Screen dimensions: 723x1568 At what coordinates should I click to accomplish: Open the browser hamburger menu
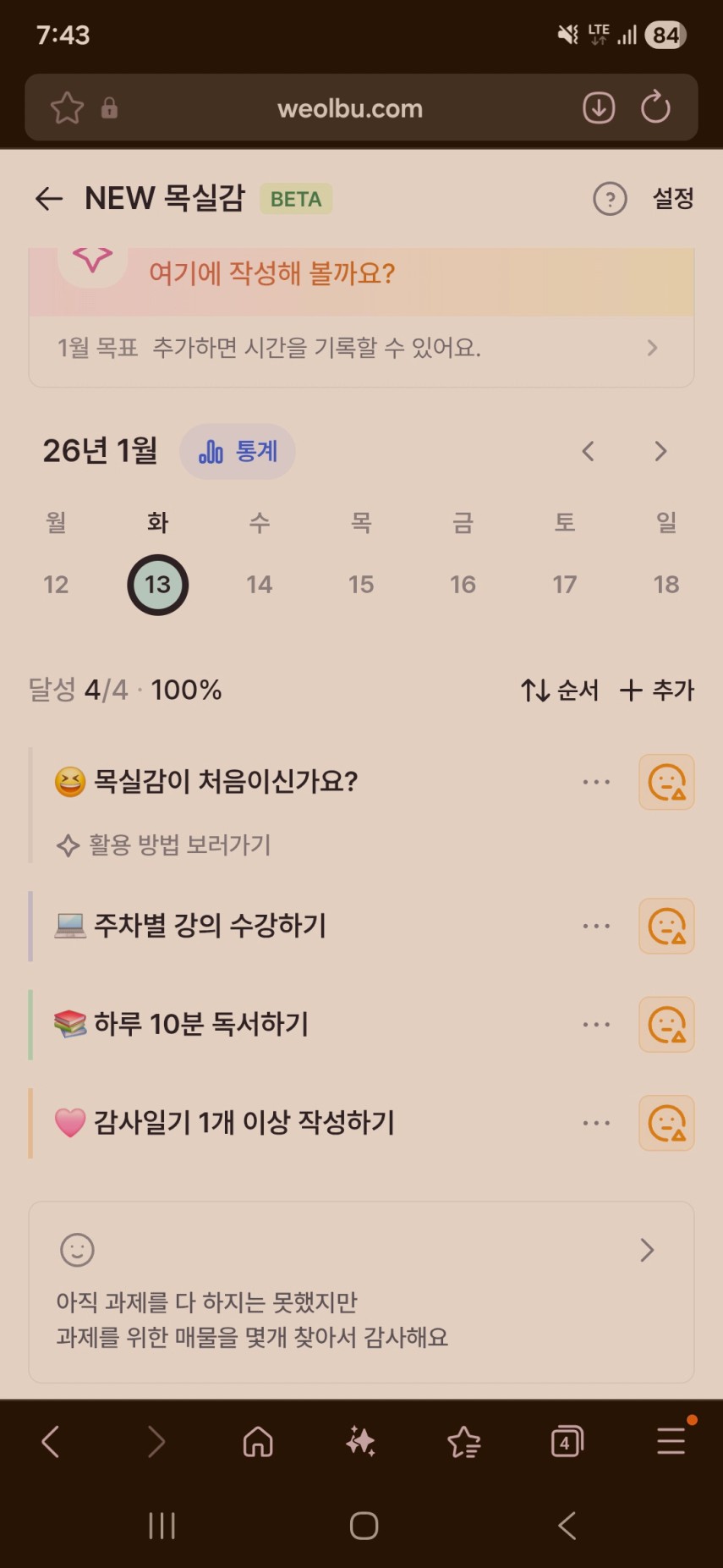[671, 1442]
